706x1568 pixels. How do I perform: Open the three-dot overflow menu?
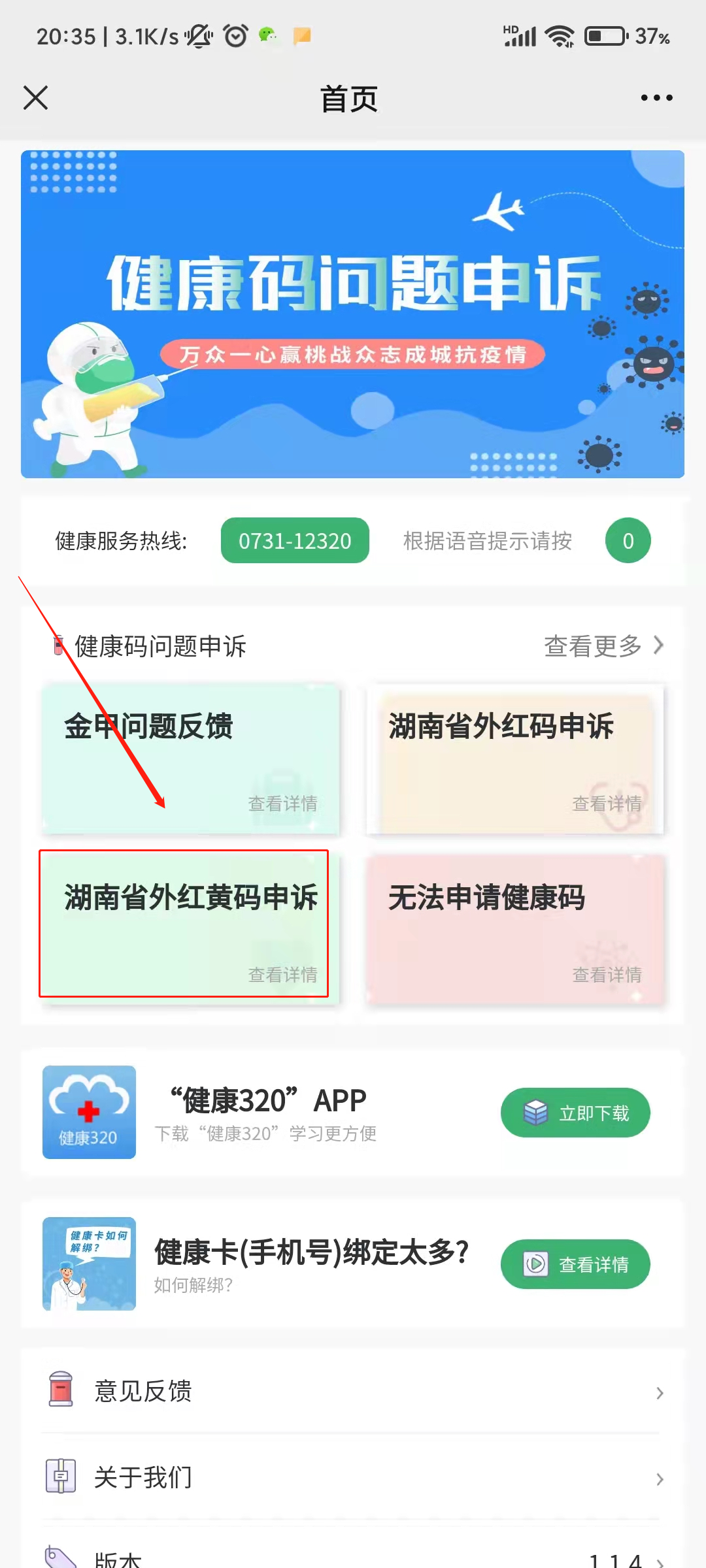(656, 98)
